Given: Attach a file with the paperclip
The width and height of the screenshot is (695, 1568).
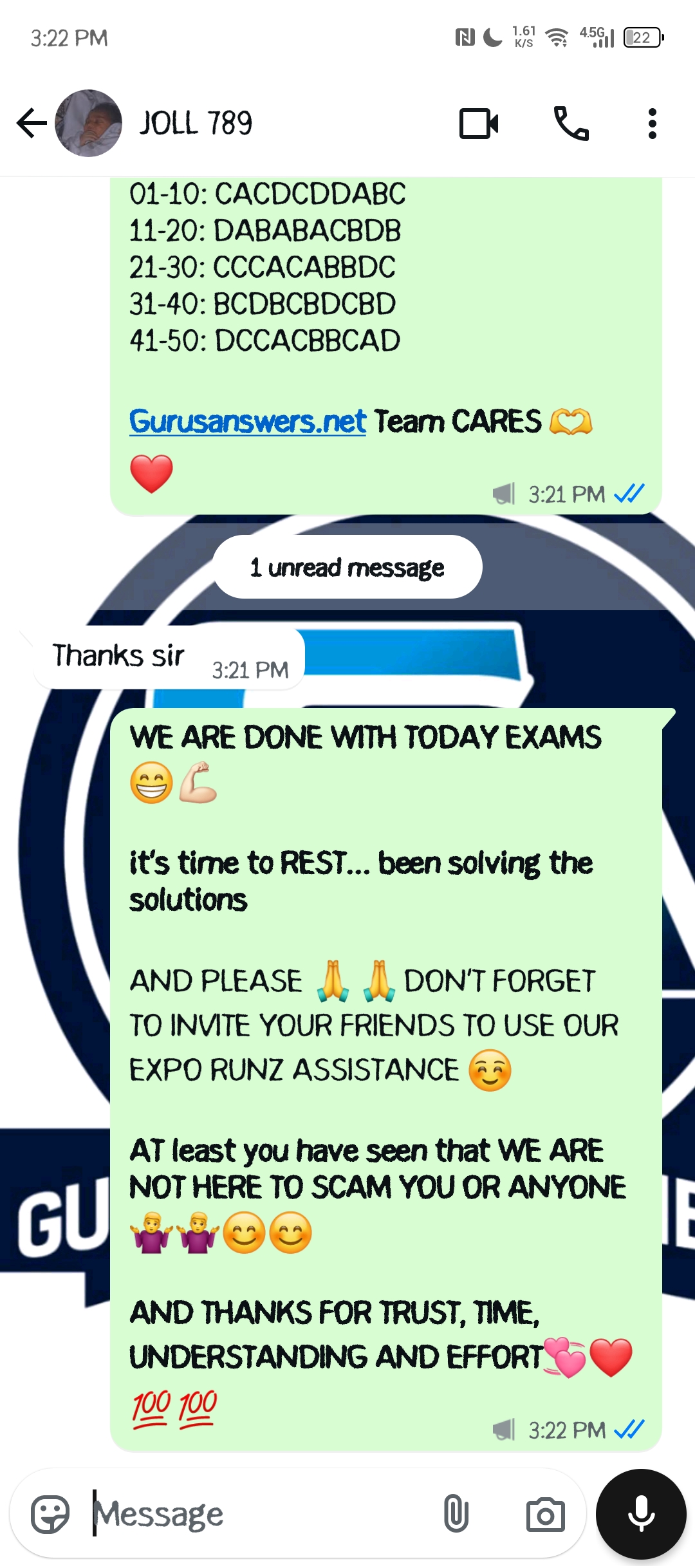Looking at the screenshot, I should click(x=456, y=1514).
